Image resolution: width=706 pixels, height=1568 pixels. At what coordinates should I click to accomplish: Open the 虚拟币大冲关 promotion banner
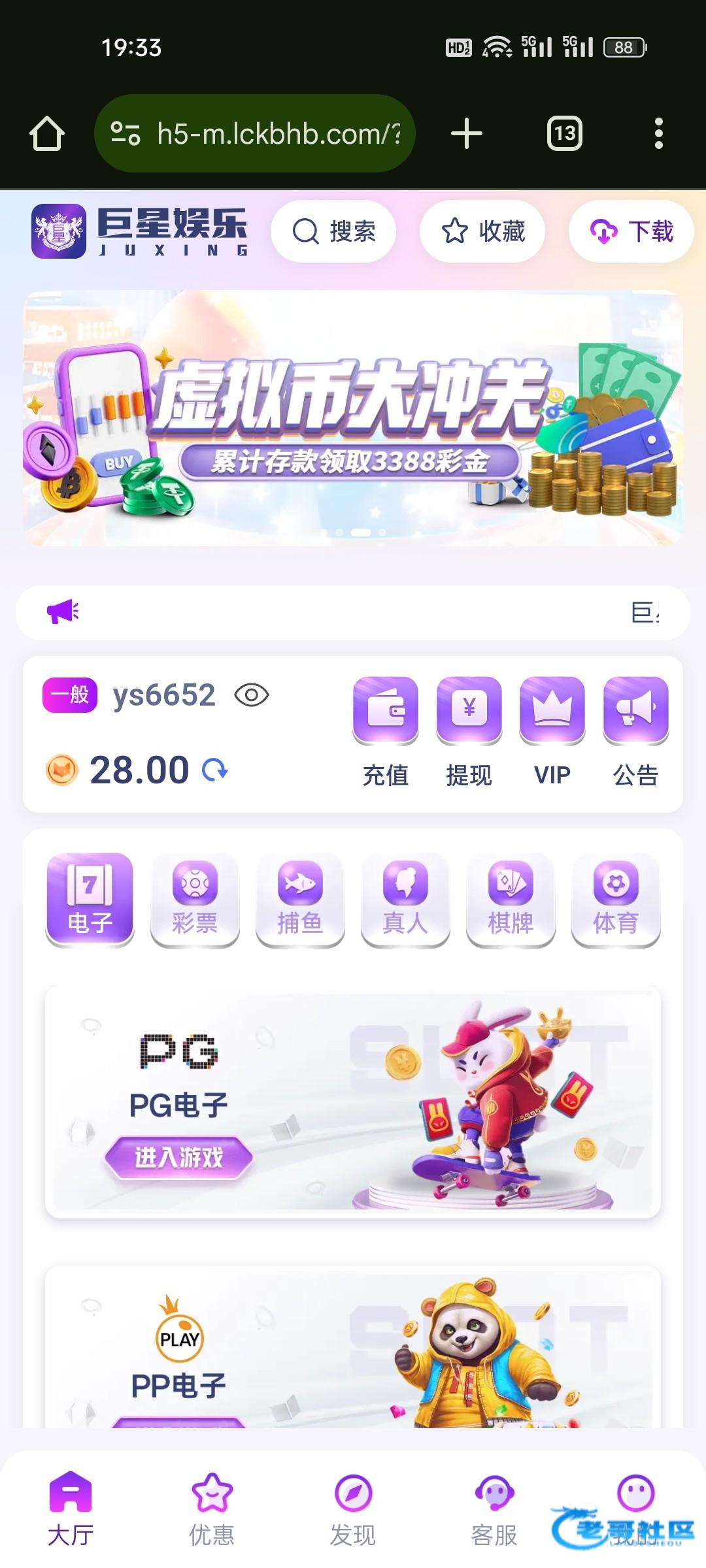point(353,418)
